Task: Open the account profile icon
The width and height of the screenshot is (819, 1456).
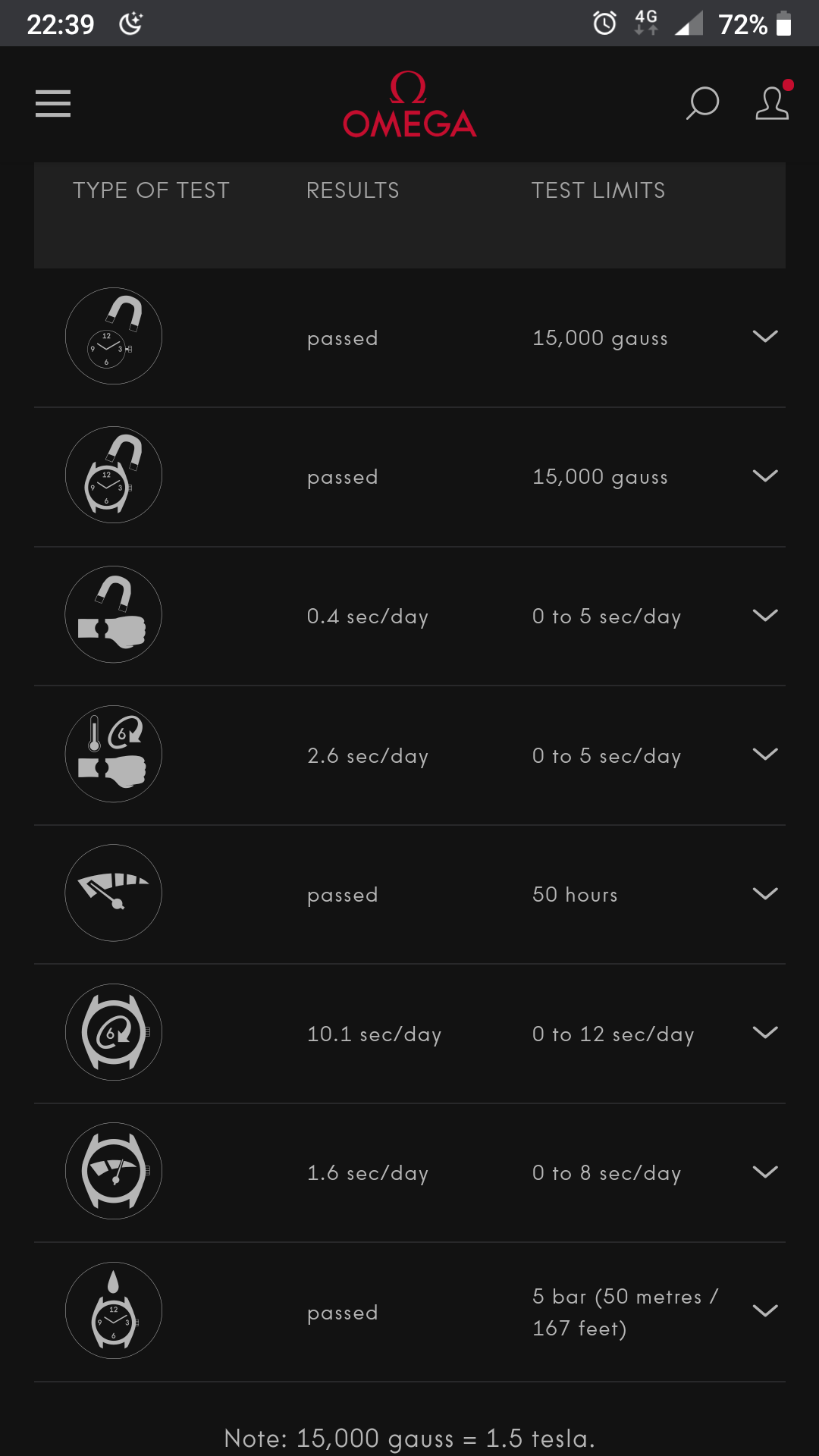Action: pyautogui.click(x=772, y=103)
